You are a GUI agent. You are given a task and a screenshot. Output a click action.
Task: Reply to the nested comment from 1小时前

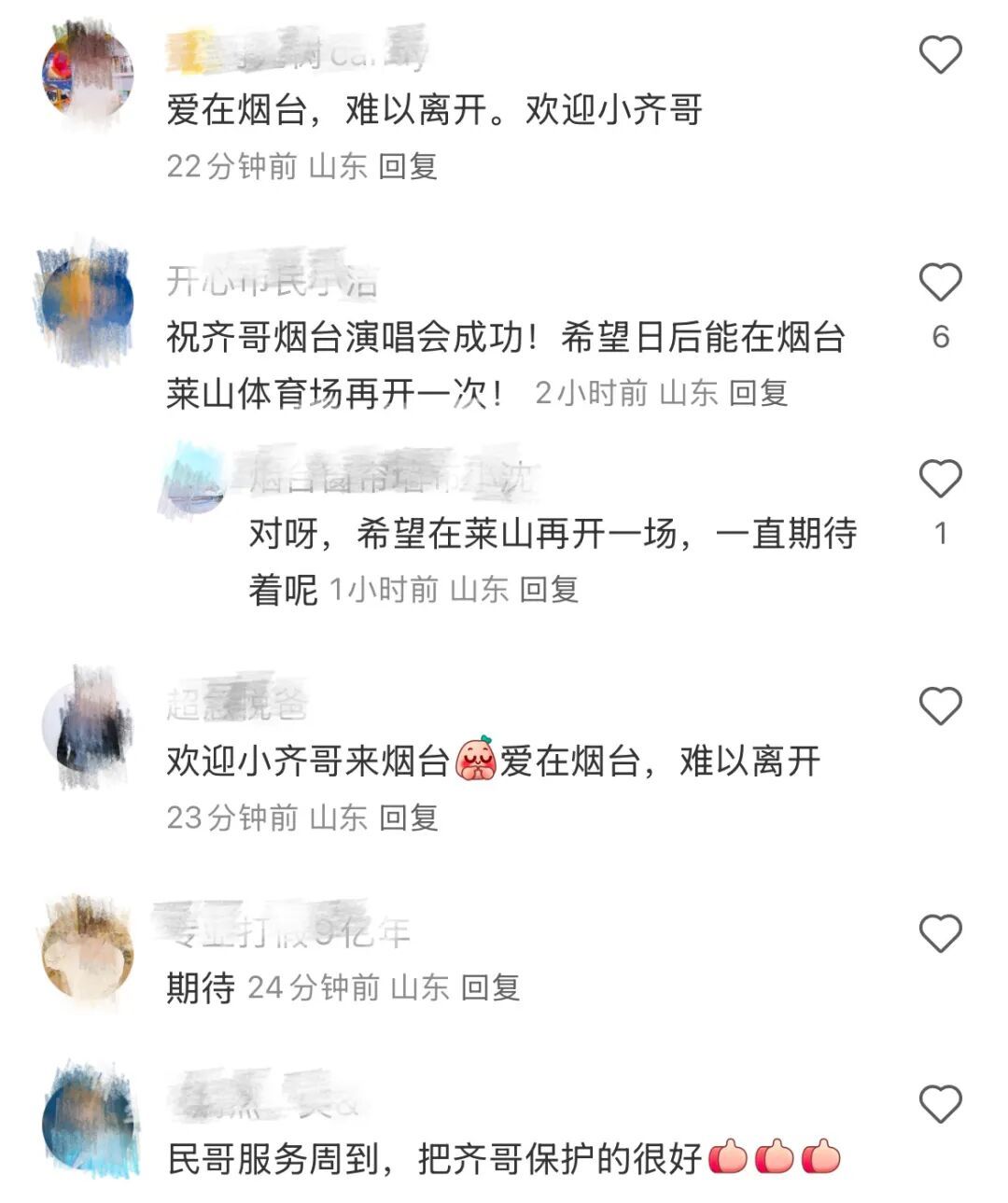coord(549,589)
